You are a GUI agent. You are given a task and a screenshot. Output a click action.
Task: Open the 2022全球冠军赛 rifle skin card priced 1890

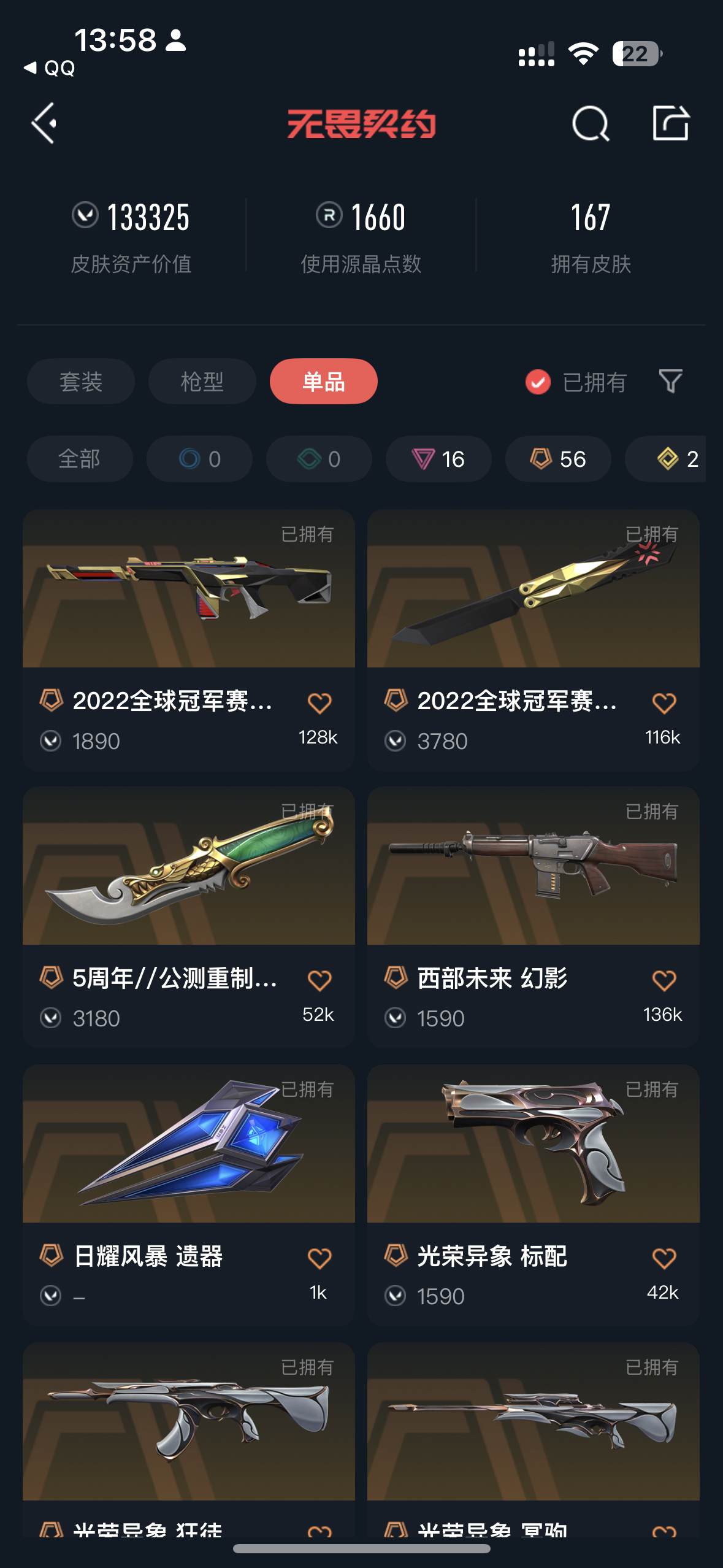188,613
